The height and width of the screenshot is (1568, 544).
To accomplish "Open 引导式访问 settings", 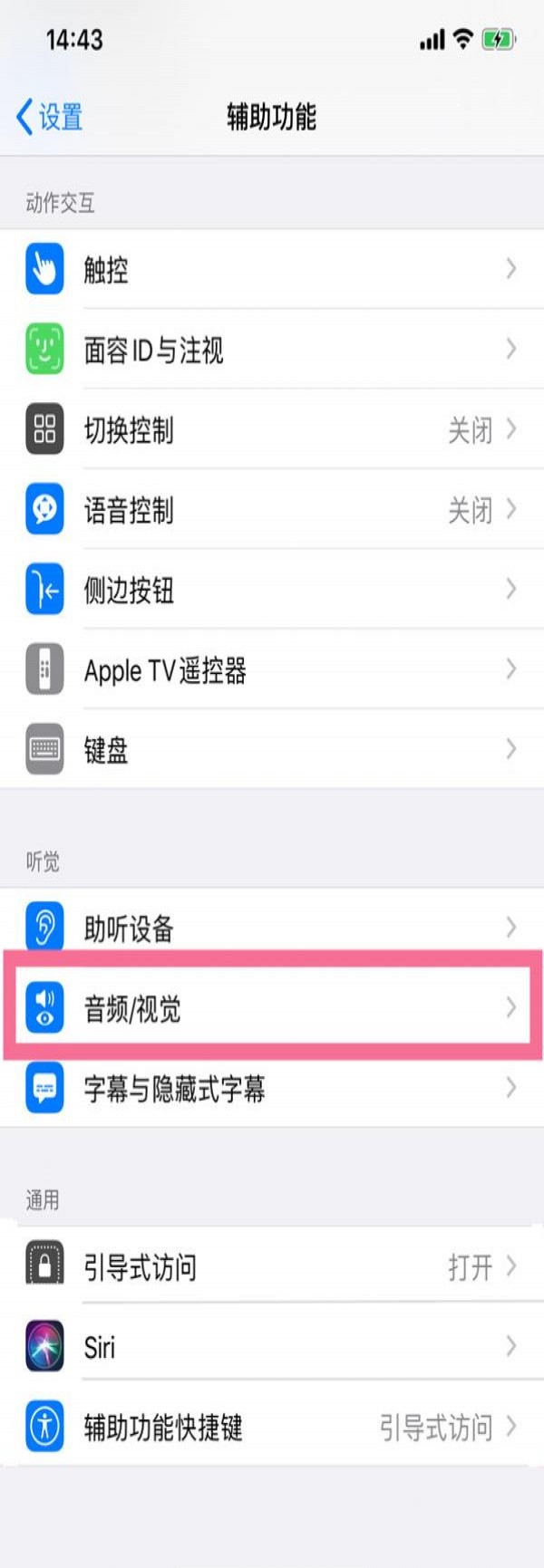I will pyautogui.click(x=272, y=1265).
